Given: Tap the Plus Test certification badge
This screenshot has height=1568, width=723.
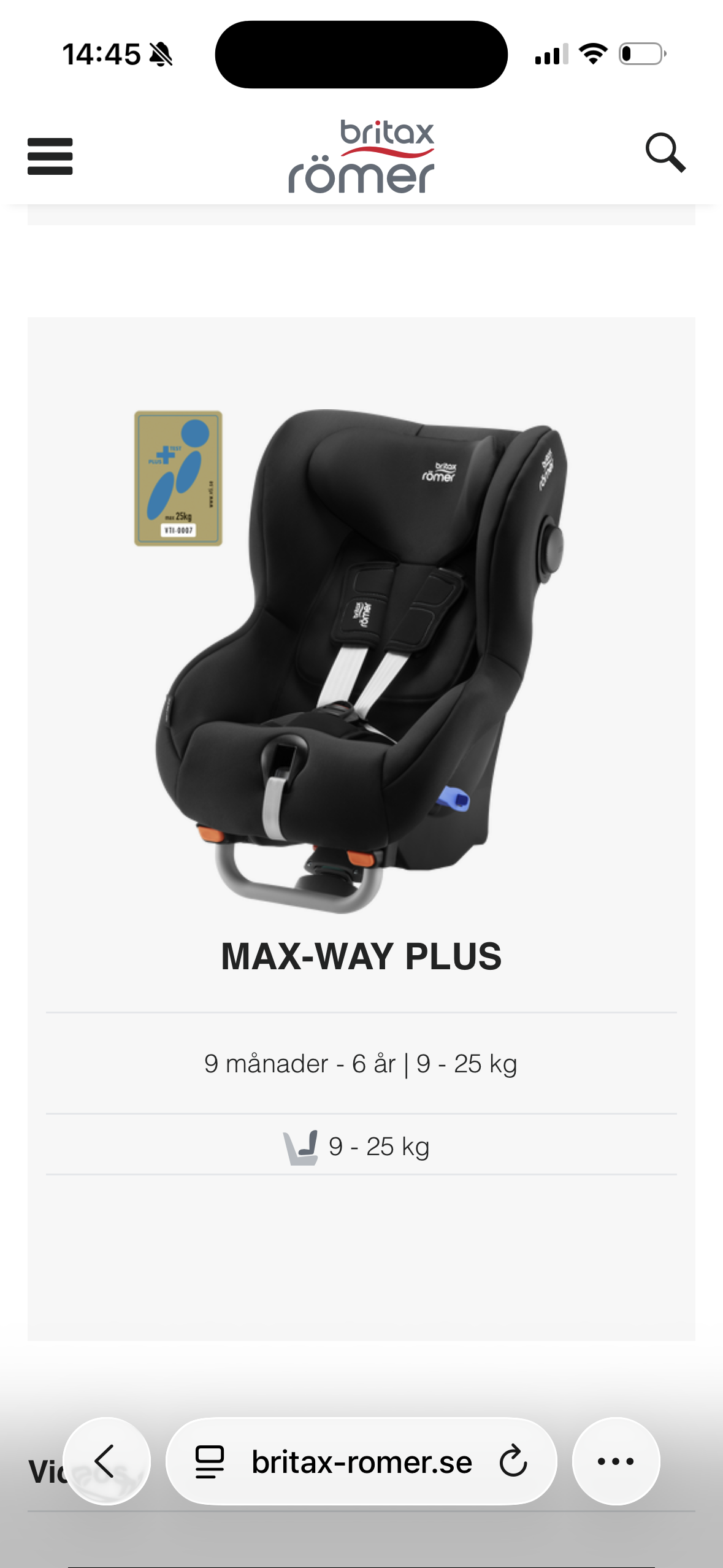Looking at the screenshot, I should pyautogui.click(x=178, y=478).
